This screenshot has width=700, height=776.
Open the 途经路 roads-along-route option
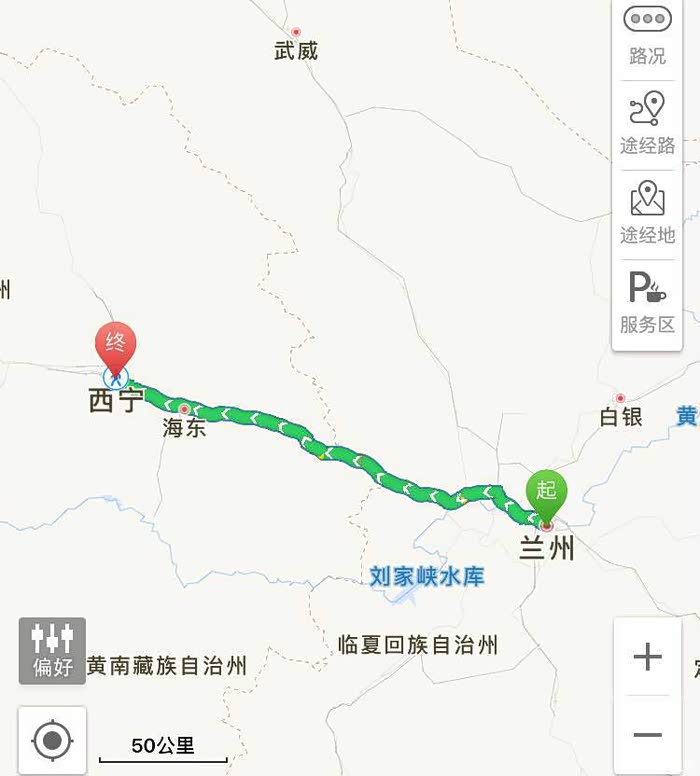point(647,125)
